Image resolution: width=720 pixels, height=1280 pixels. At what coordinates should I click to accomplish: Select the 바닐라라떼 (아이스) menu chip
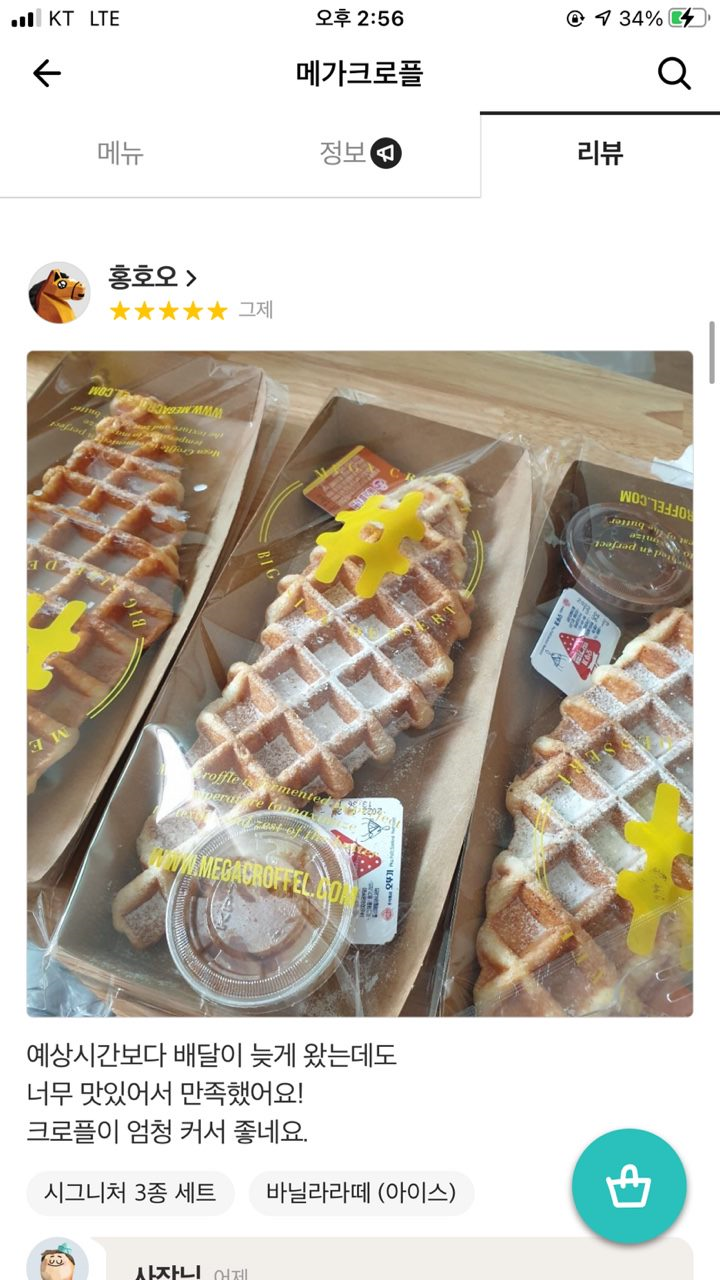[x=361, y=1193]
